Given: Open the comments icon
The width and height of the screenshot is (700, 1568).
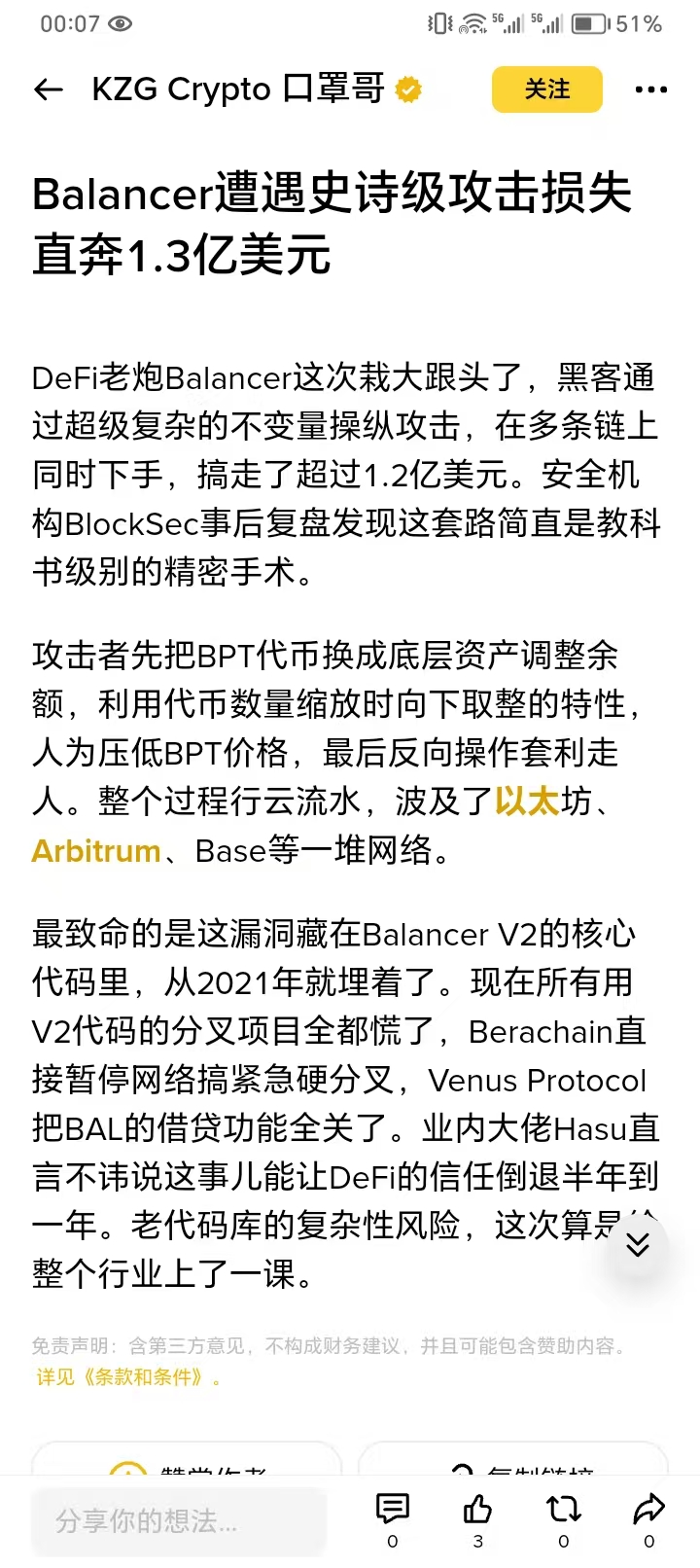Looking at the screenshot, I should pyautogui.click(x=393, y=1510).
